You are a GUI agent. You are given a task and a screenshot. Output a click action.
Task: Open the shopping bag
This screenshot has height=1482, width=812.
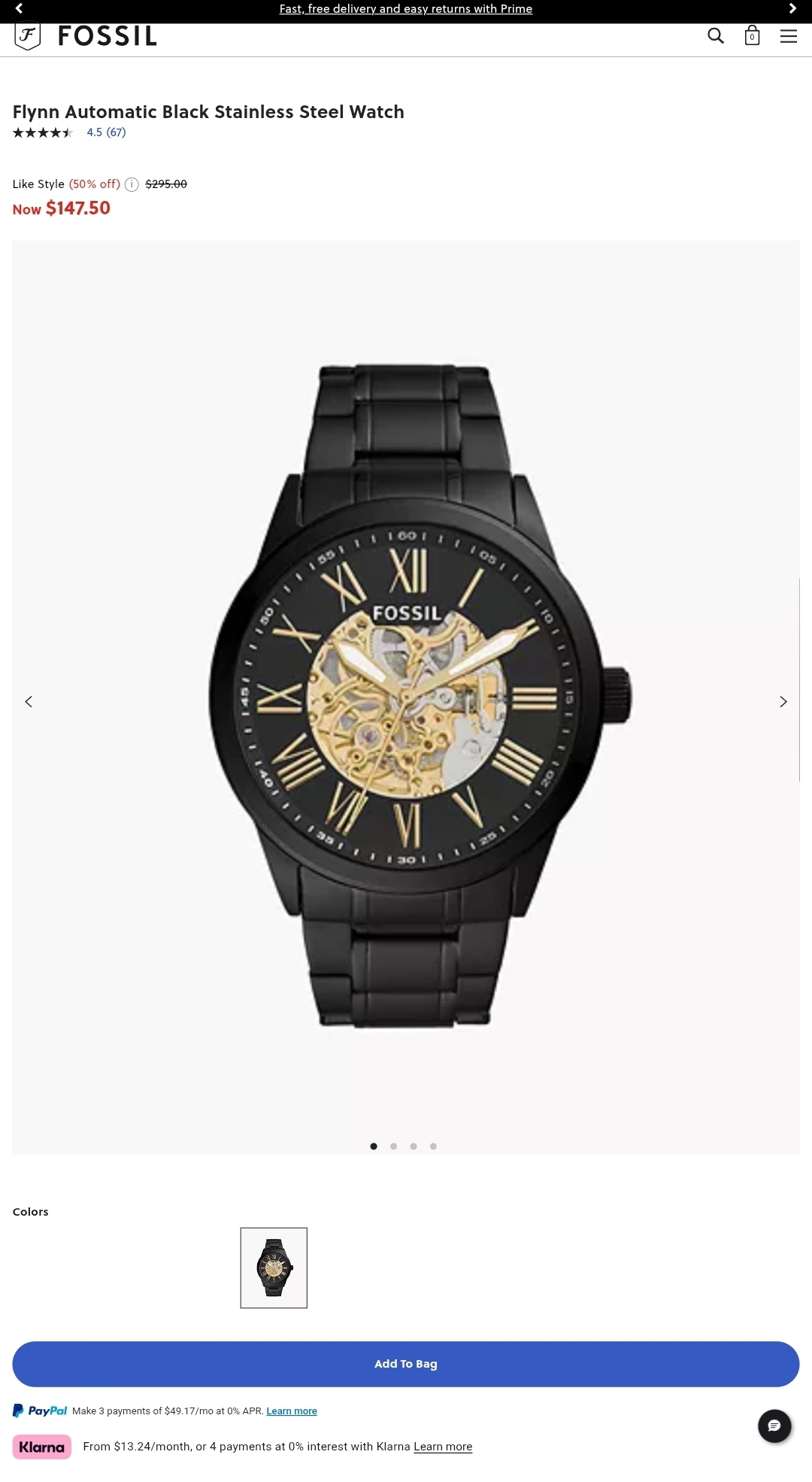752,36
